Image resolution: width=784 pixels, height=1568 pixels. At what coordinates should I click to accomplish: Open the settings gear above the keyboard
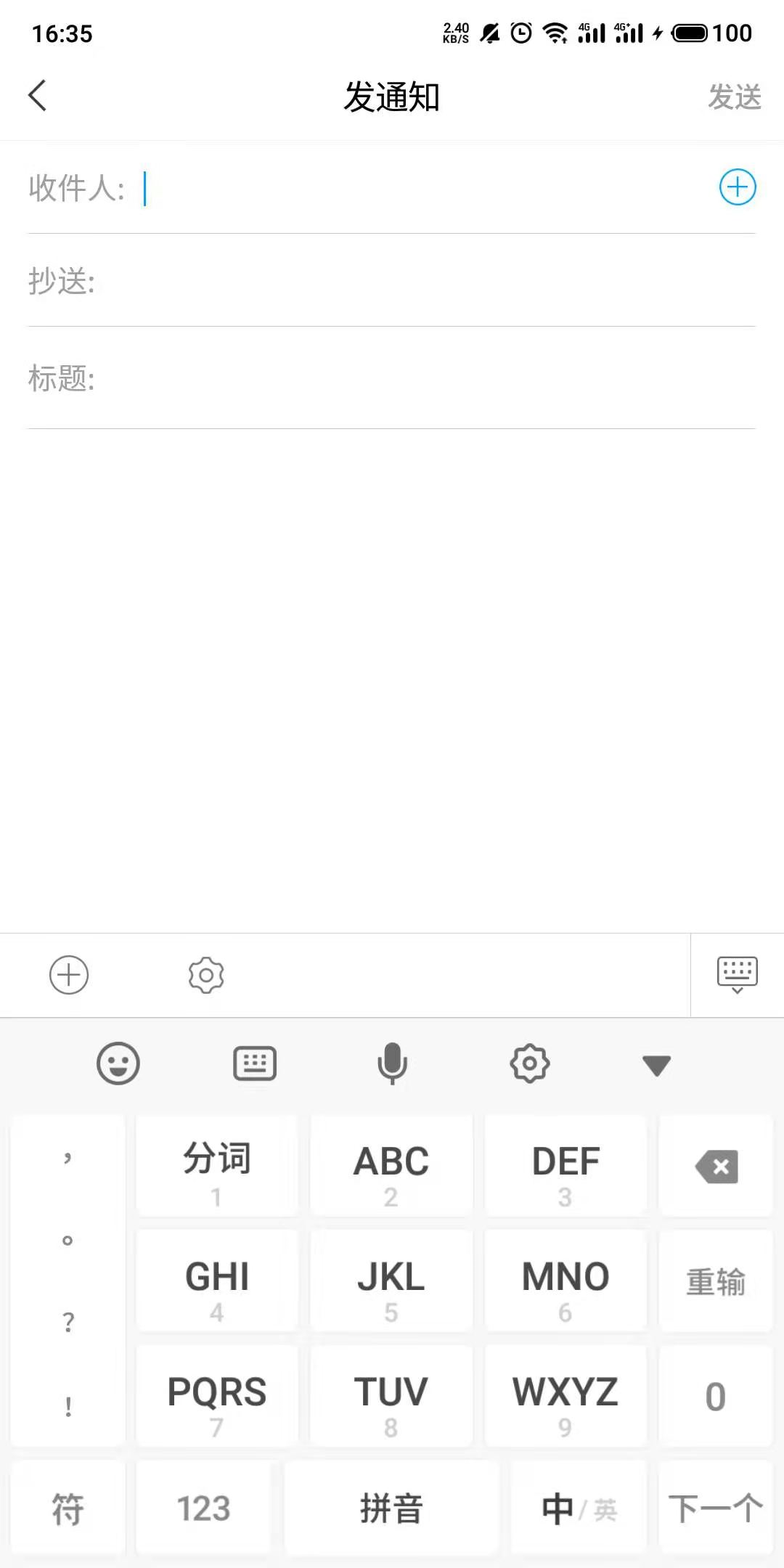pos(206,975)
